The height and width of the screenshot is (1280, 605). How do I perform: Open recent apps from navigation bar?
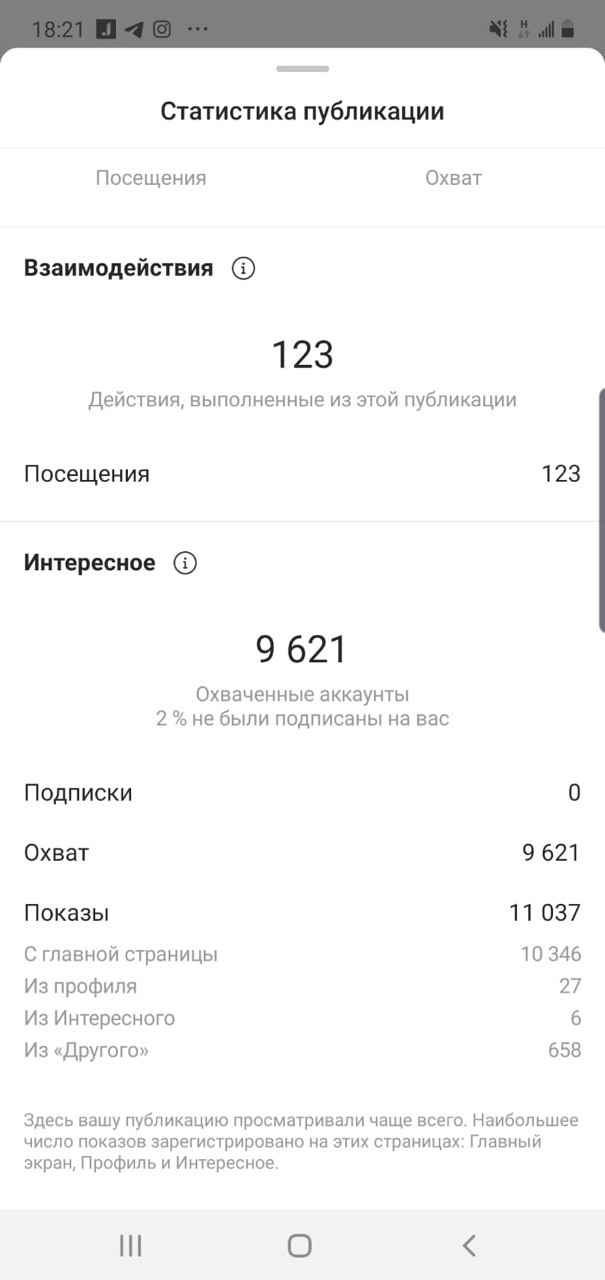point(131,1245)
